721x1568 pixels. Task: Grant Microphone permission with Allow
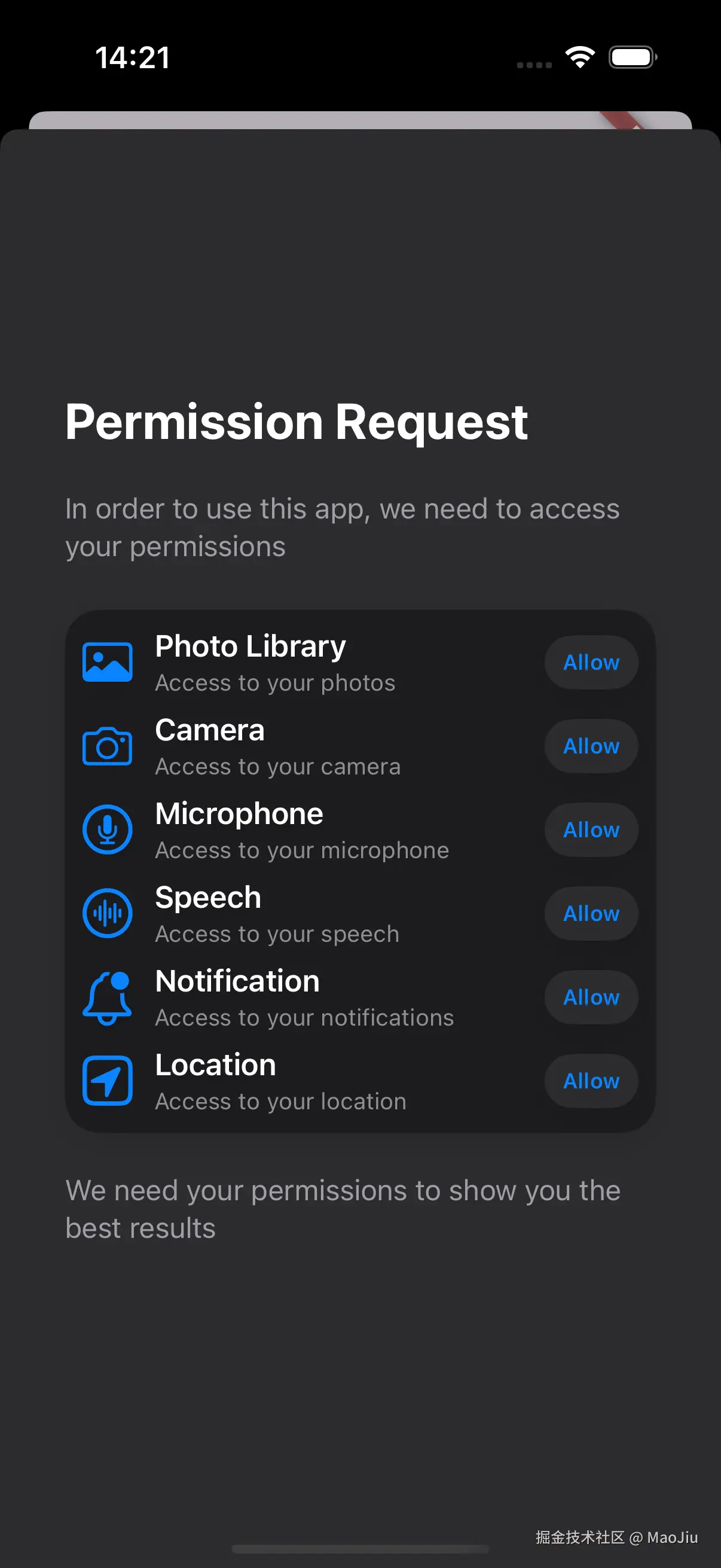tap(591, 829)
